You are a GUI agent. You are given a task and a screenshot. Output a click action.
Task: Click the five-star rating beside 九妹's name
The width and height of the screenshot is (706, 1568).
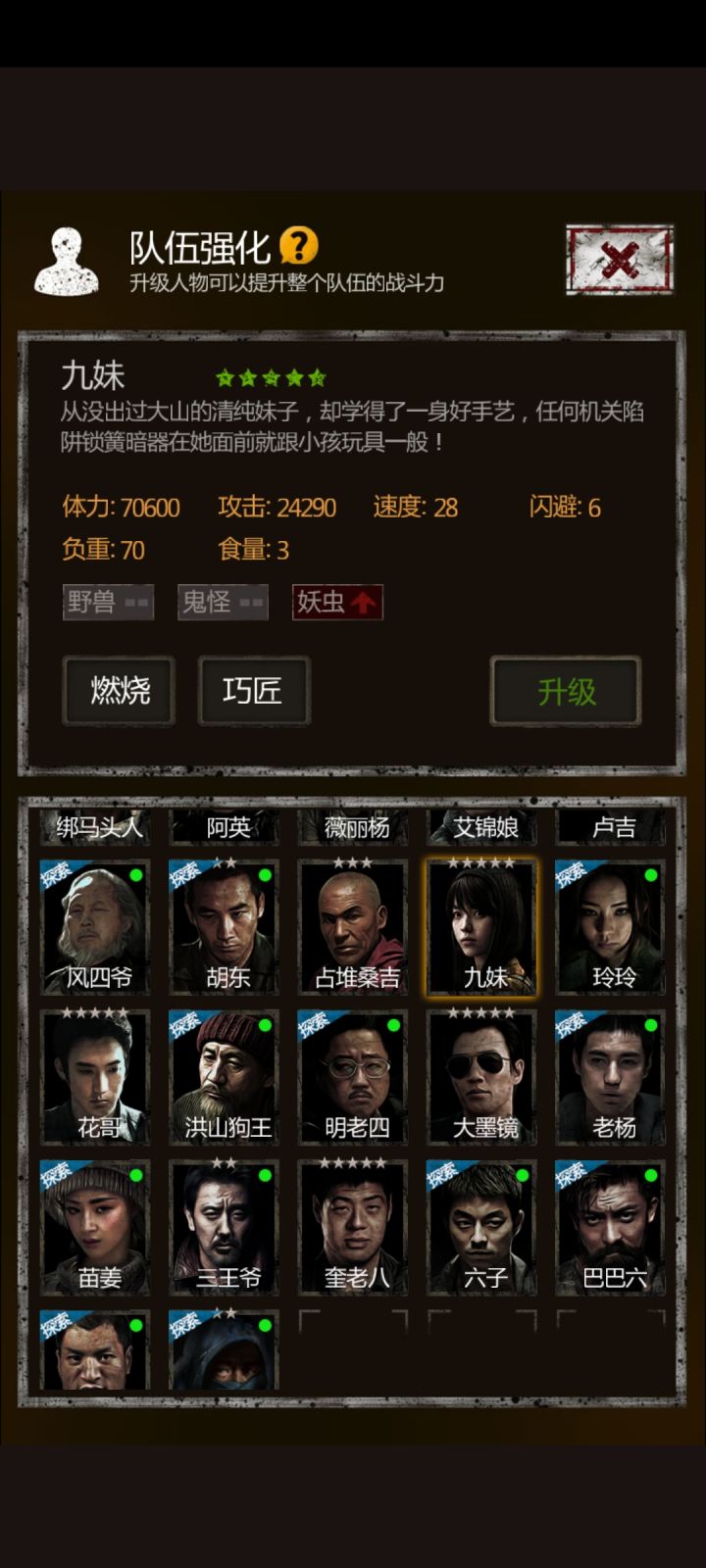coord(269,373)
